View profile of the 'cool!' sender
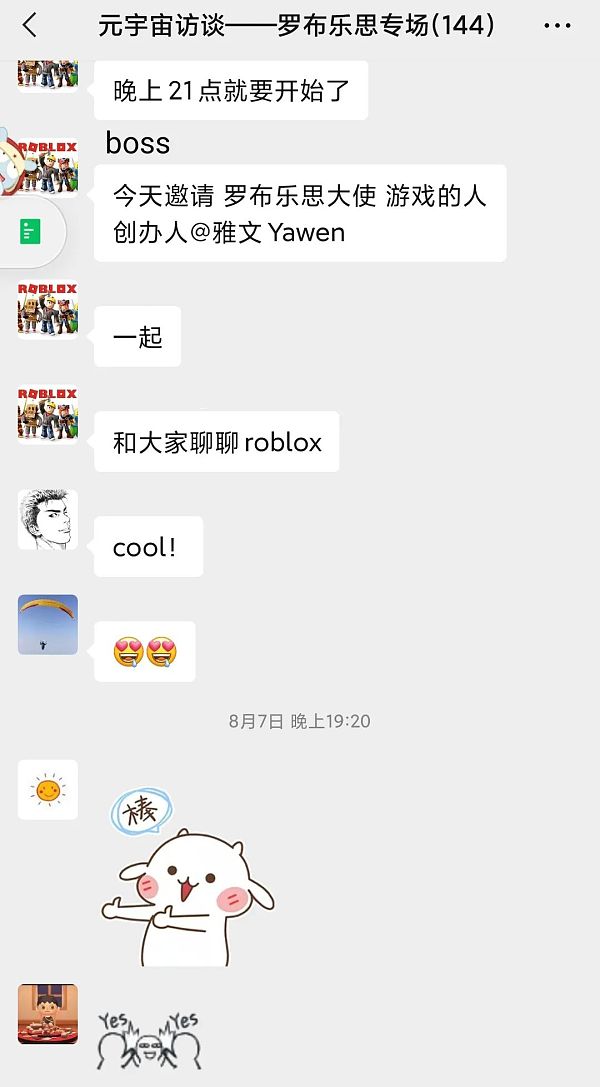 [47, 519]
